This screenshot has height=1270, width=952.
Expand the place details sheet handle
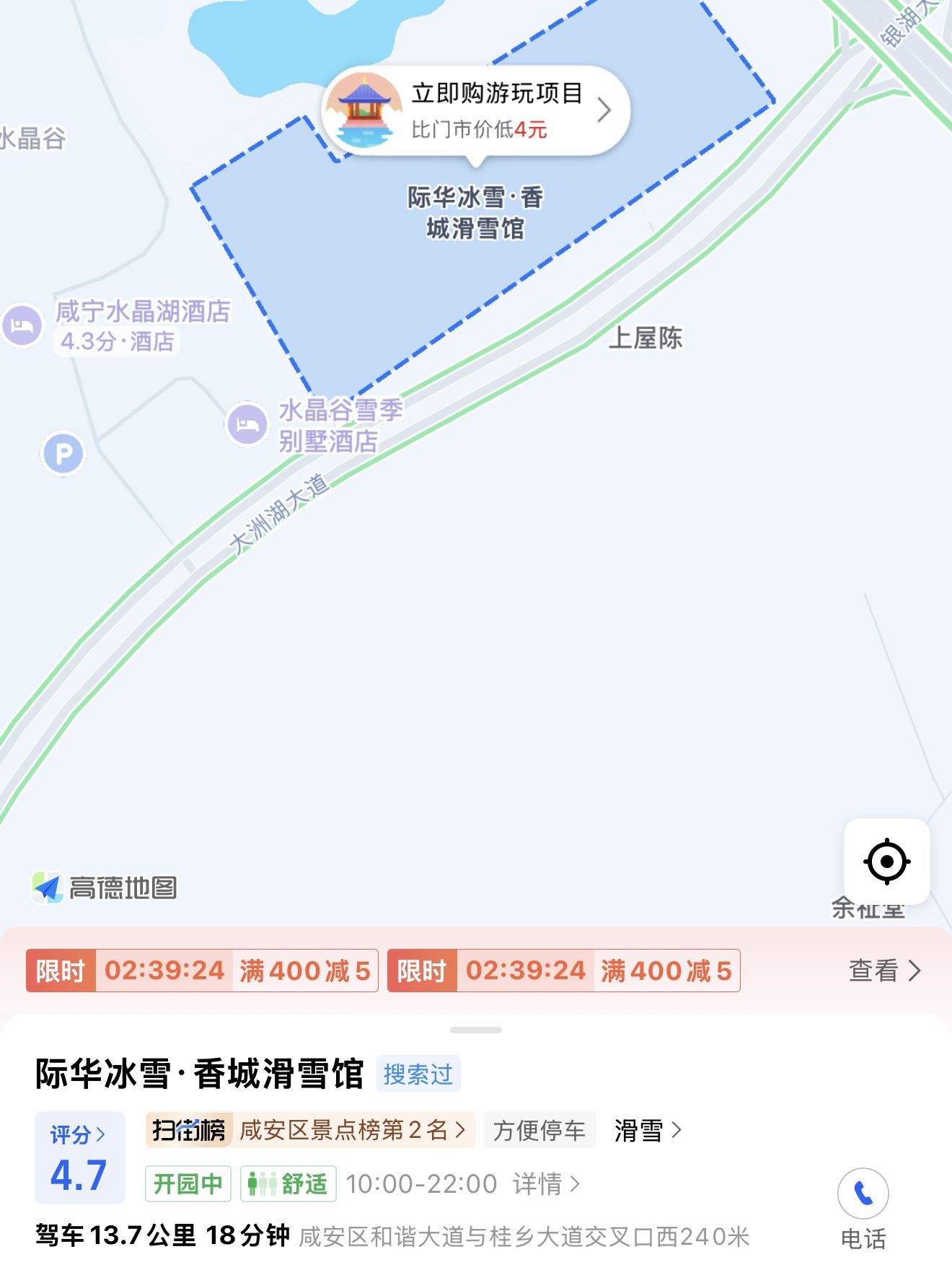click(x=476, y=1030)
